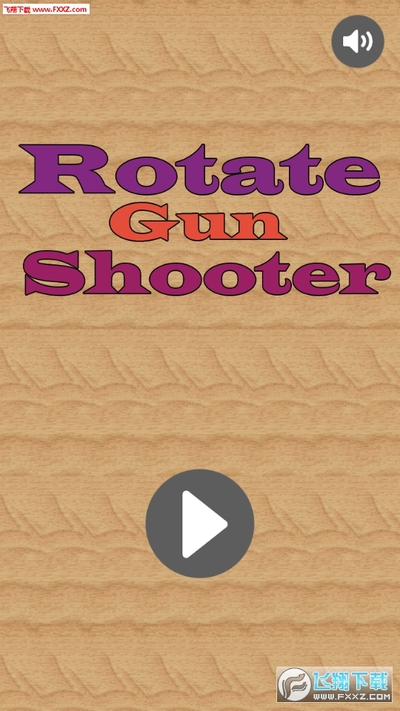Start the game with the play button

click(x=200, y=523)
